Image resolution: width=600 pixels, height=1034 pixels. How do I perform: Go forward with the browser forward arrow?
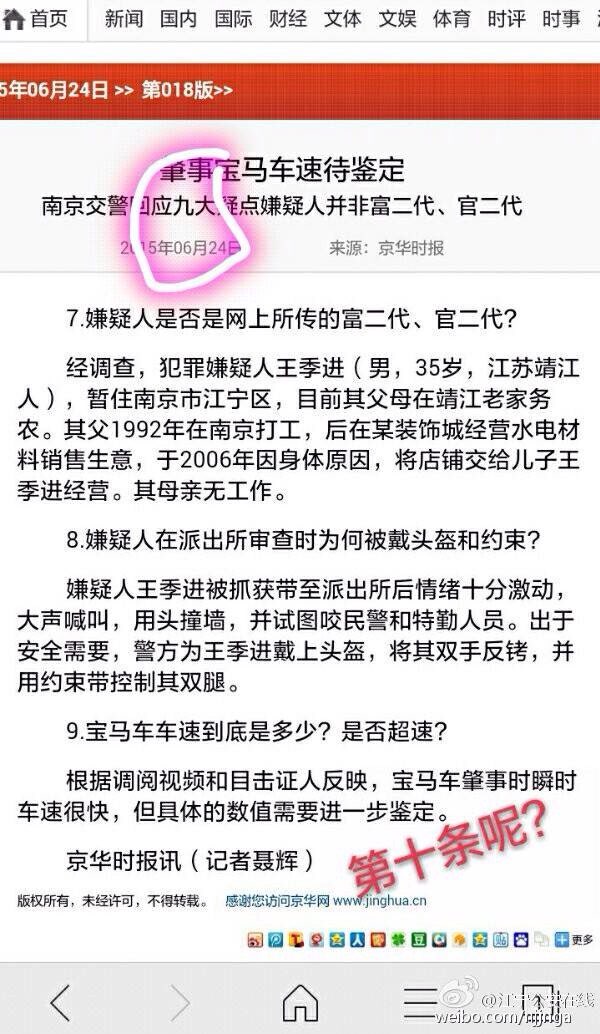point(179,1003)
